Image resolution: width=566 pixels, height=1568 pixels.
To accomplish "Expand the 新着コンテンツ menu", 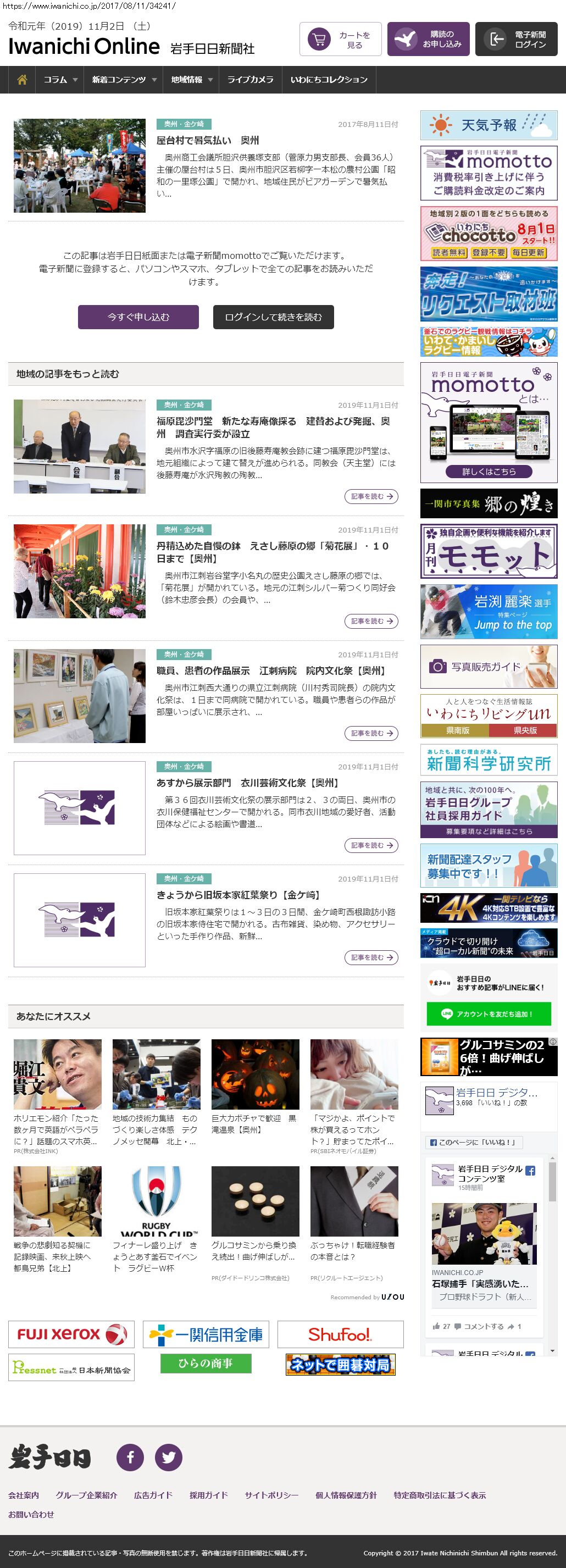I will pos(124,80).
